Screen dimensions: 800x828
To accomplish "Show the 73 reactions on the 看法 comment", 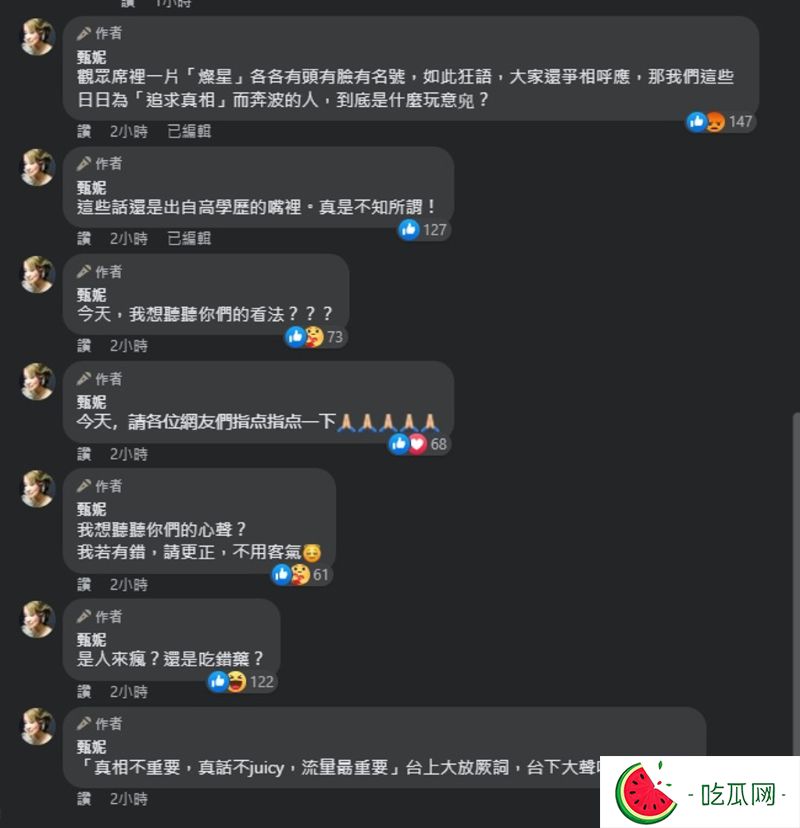I will pyautogui.click(x=316, y=337).
